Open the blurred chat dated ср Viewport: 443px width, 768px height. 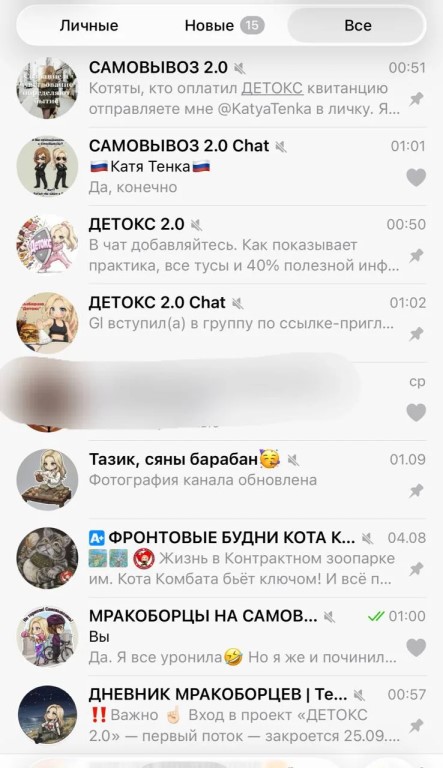click(x=222, y=402)
